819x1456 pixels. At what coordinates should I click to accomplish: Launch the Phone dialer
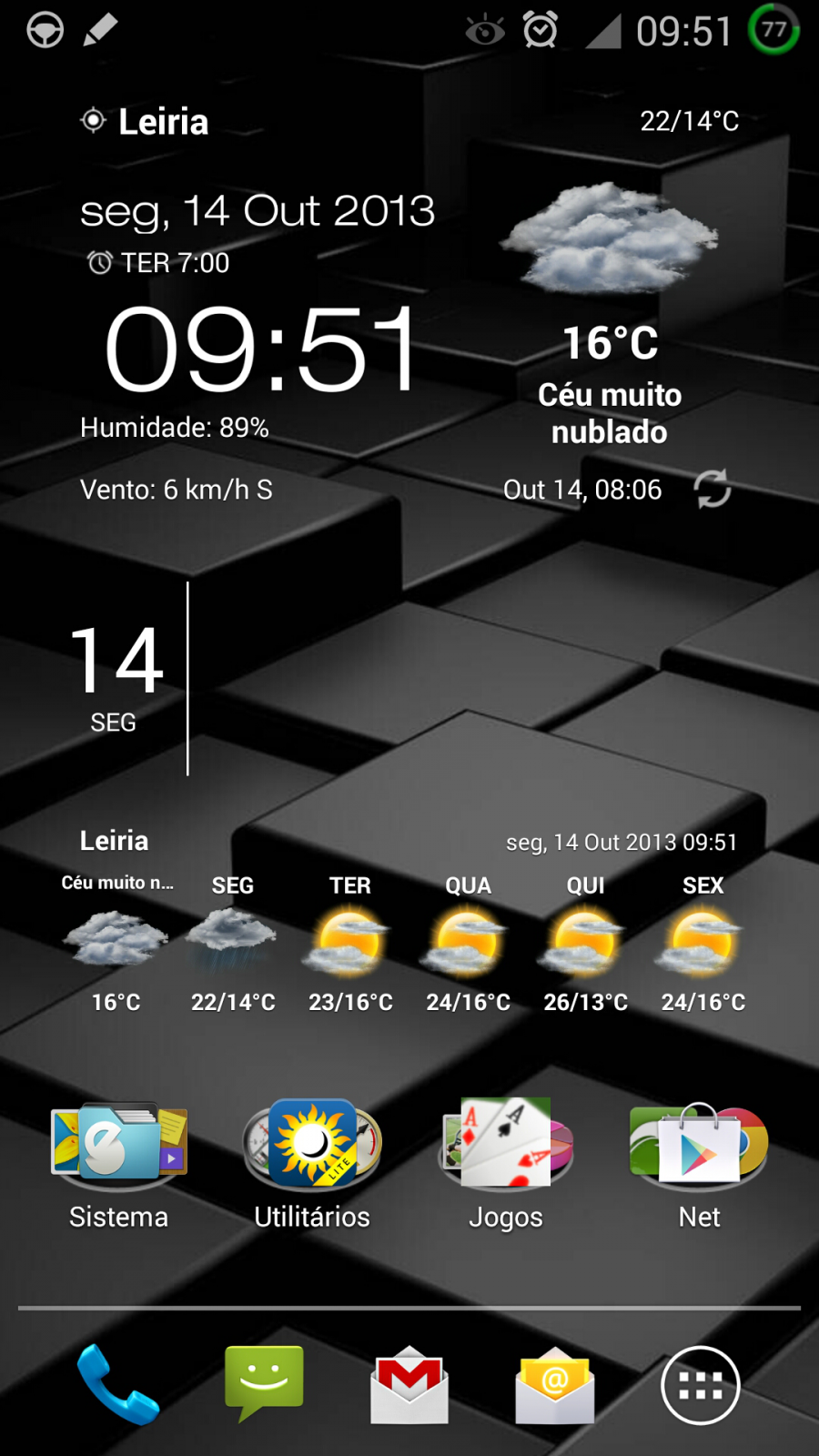coord(118,1384)
